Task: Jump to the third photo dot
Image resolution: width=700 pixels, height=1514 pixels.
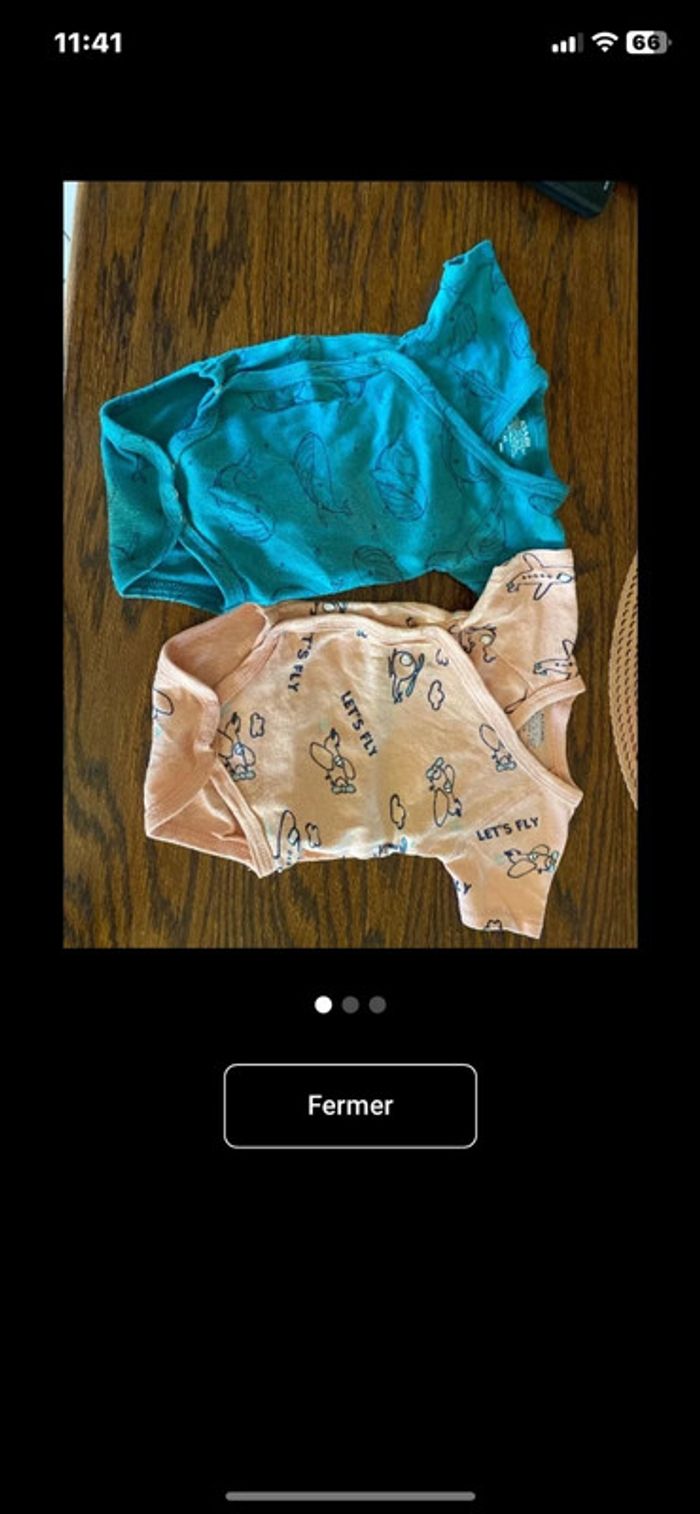Action: 377,1005
